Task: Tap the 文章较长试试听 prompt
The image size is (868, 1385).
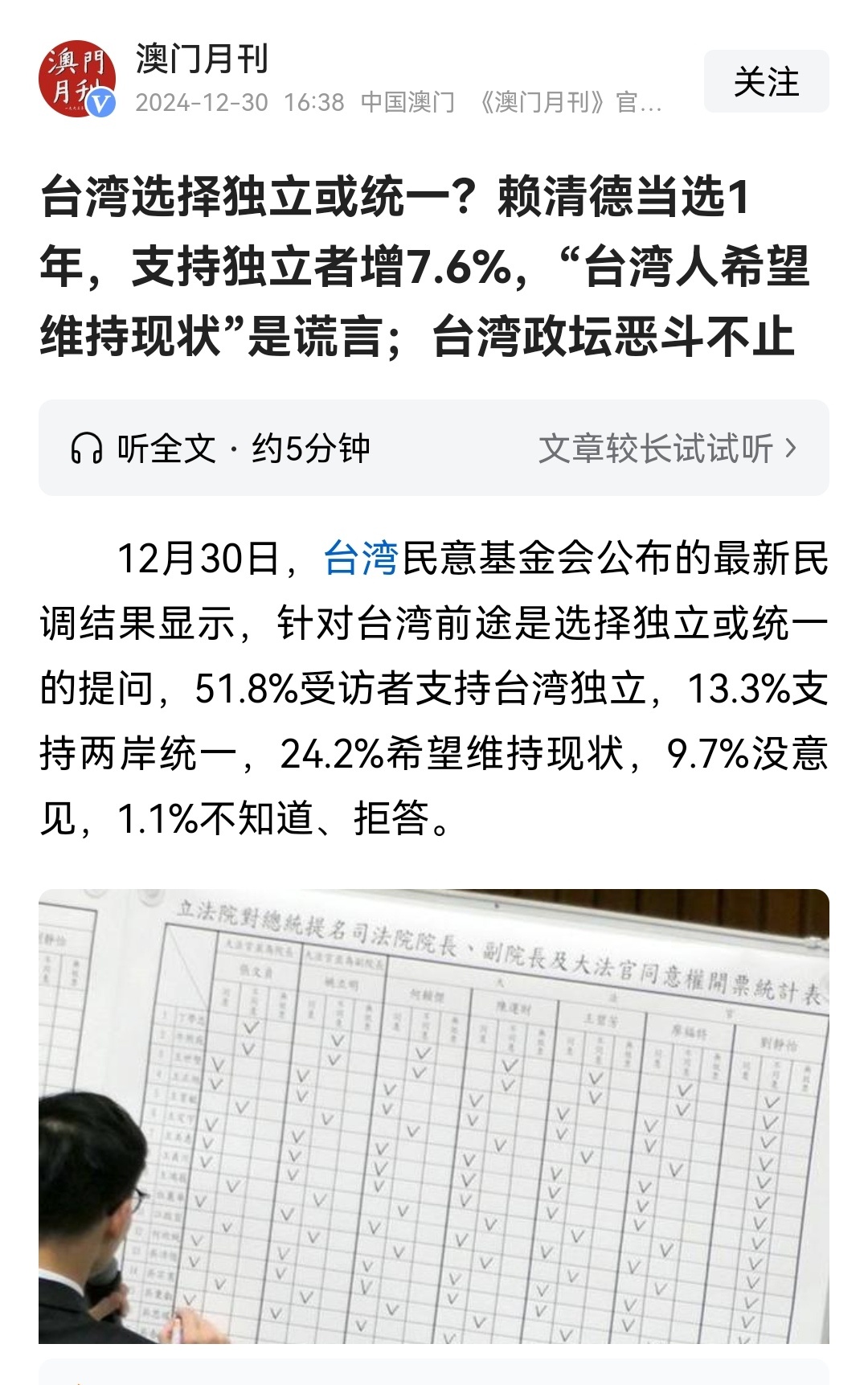Action: (667, 449)
